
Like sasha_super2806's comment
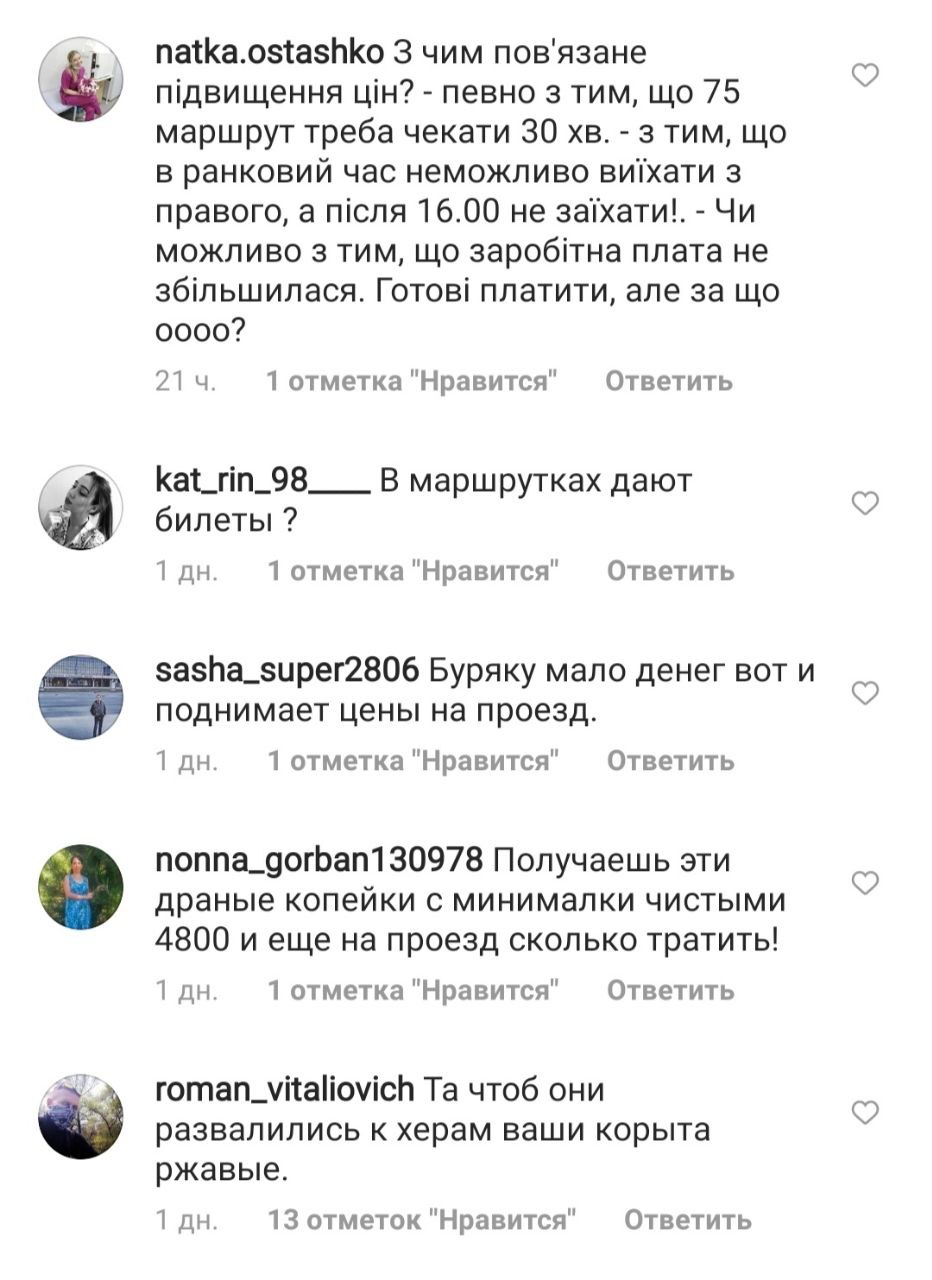(x=865, y=693)
